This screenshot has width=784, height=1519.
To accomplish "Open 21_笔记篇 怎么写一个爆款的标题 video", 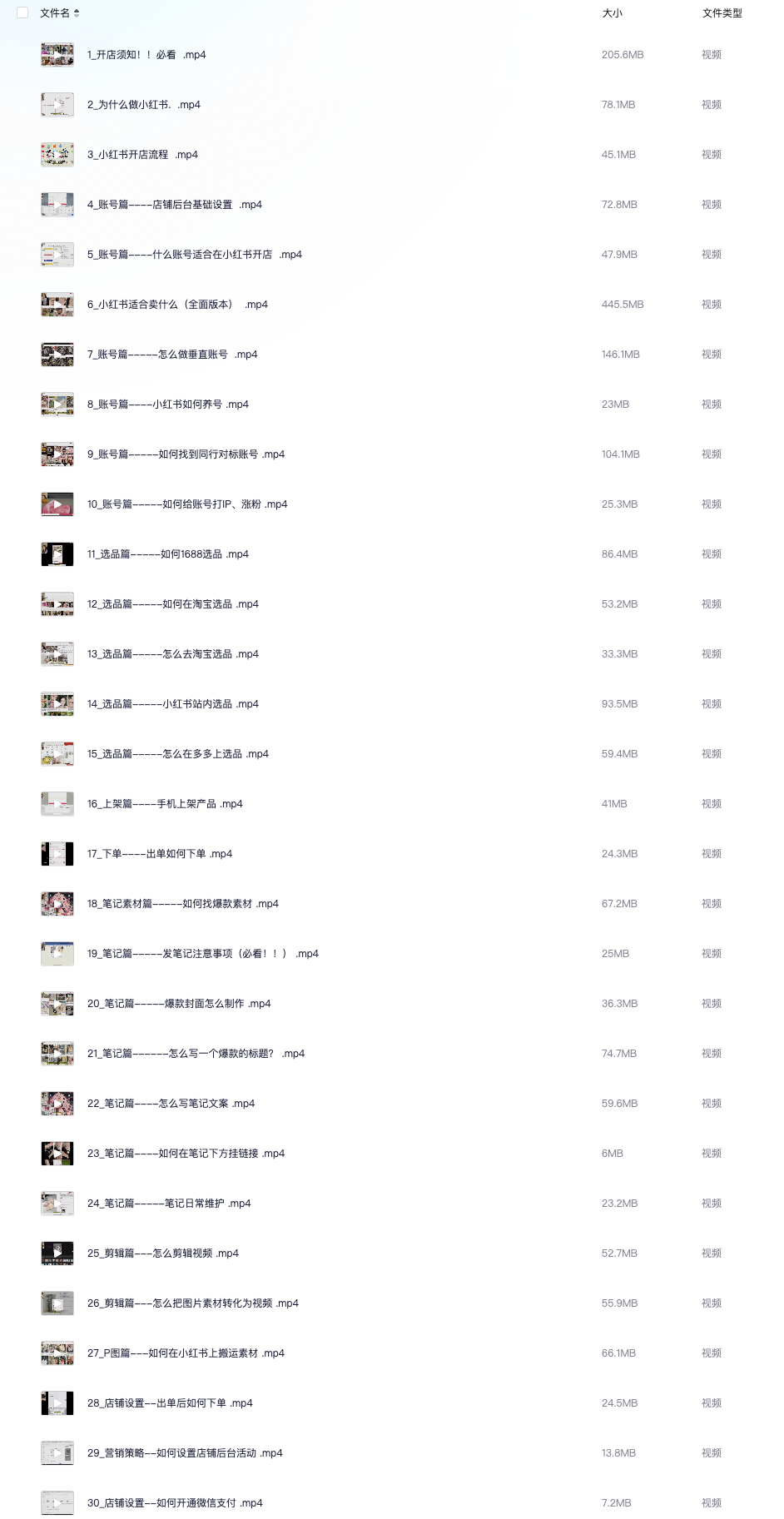I will (196, 1054).
